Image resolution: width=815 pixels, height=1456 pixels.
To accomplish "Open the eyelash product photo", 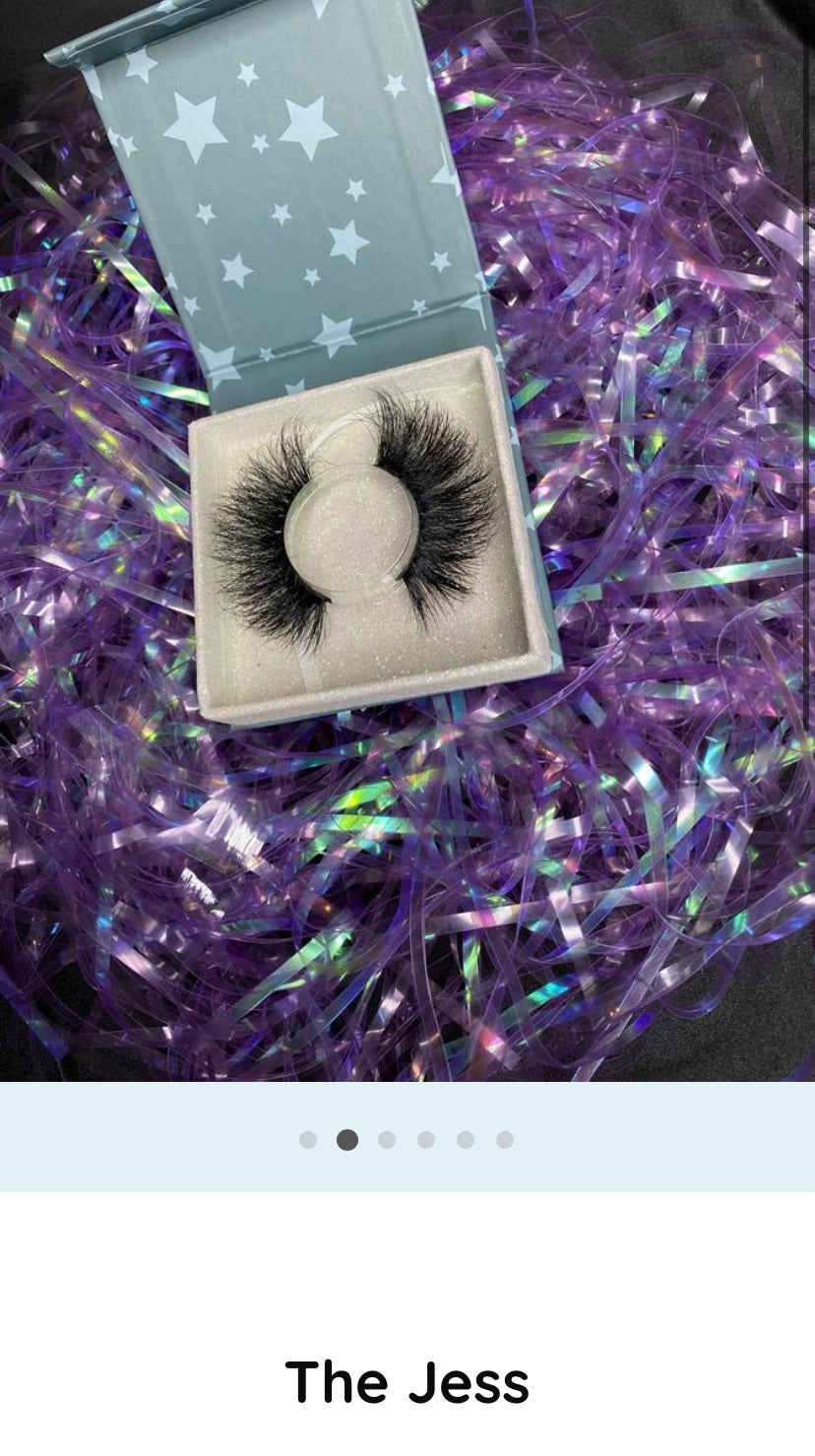I will pos(407,540).
